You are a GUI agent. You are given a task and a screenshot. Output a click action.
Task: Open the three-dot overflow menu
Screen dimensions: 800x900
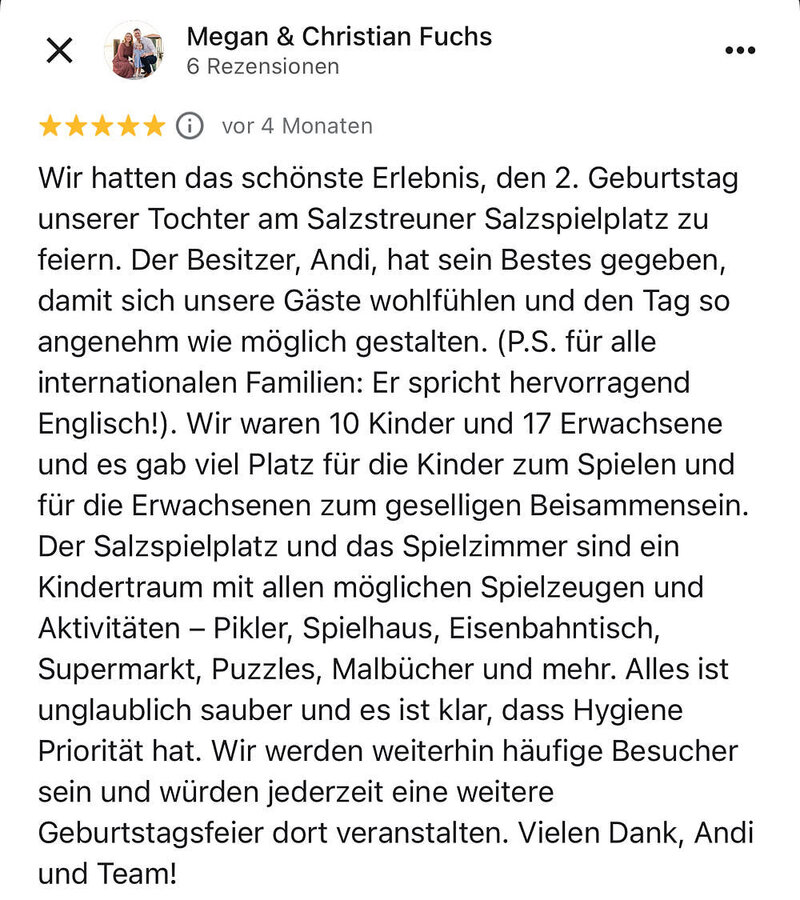[740, 50]
